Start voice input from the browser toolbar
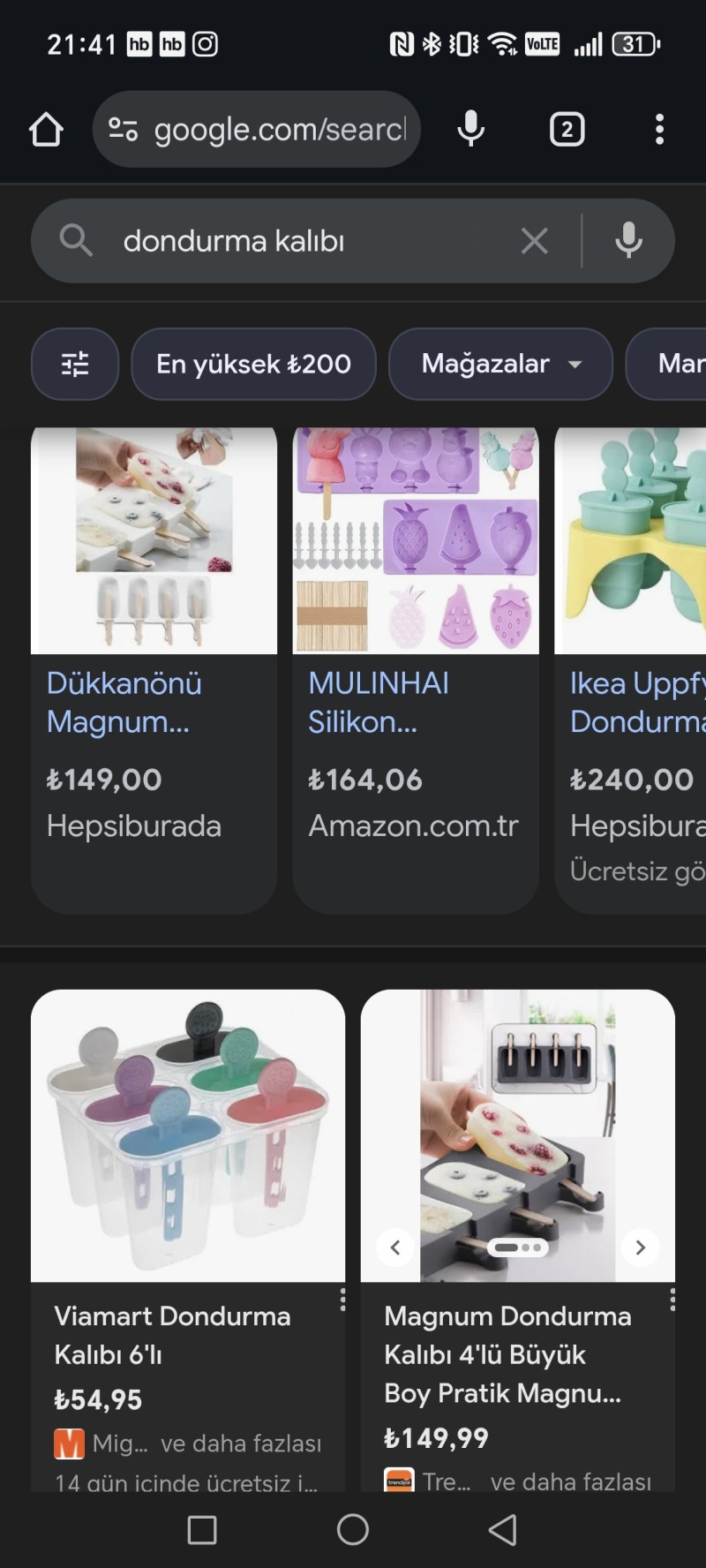Image resolution: width=706 pixels, height=1568 pixels. tap(471, 130)
